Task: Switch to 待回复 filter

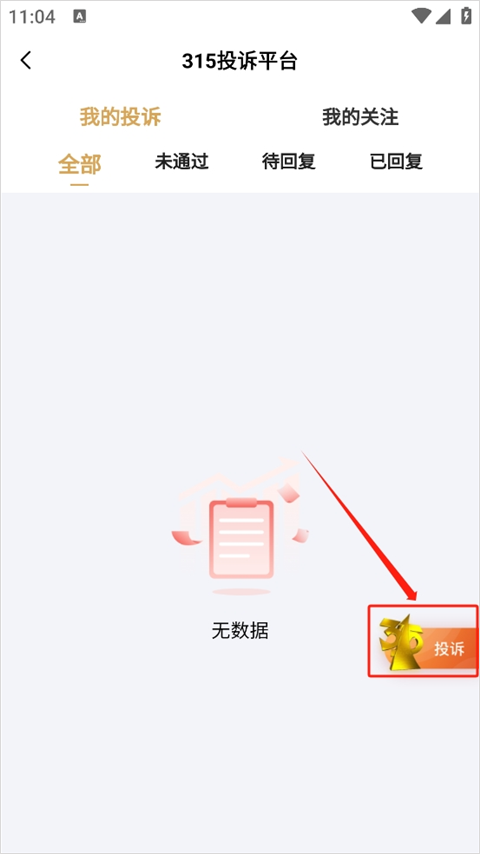Action: (x=289, y=161)
